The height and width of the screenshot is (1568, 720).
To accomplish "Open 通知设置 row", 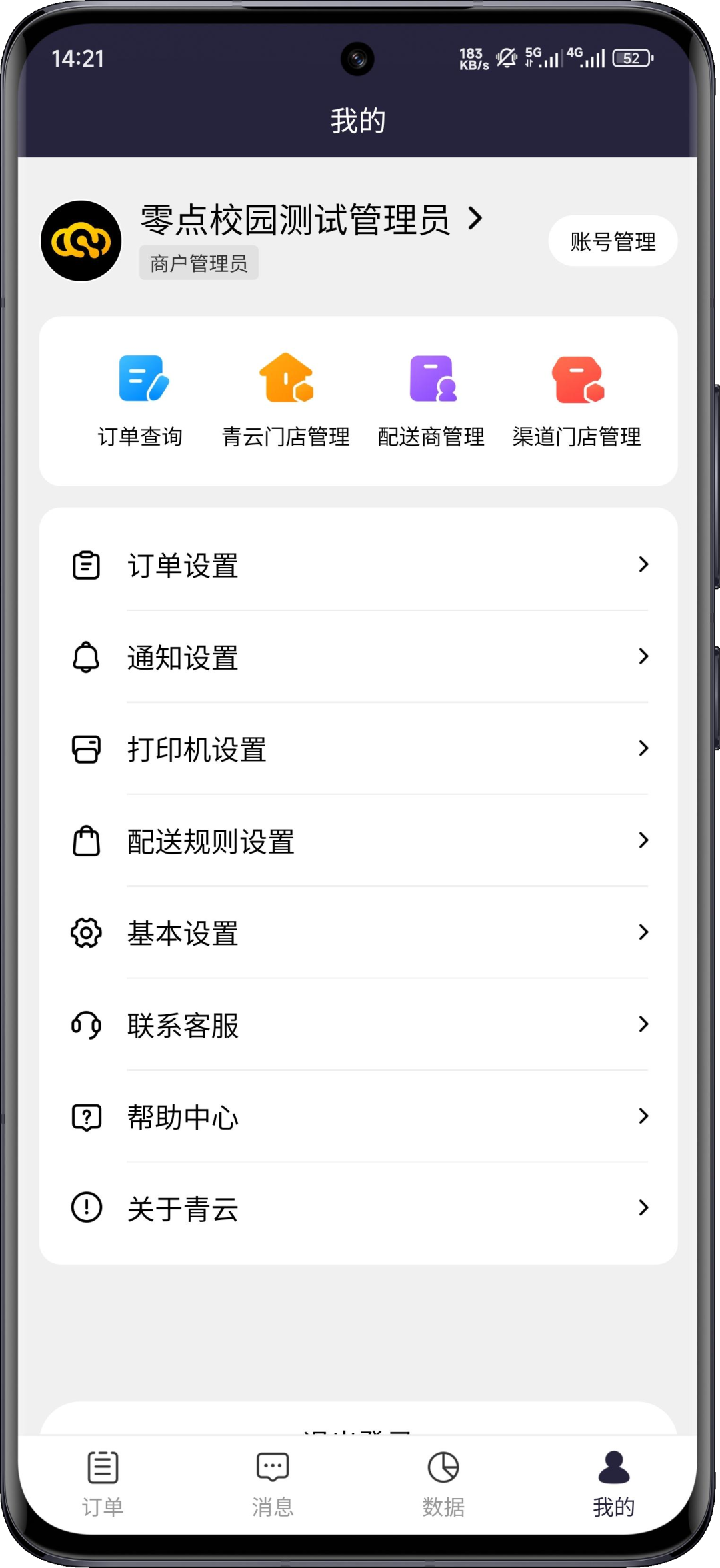I will [x=359, y=657].
